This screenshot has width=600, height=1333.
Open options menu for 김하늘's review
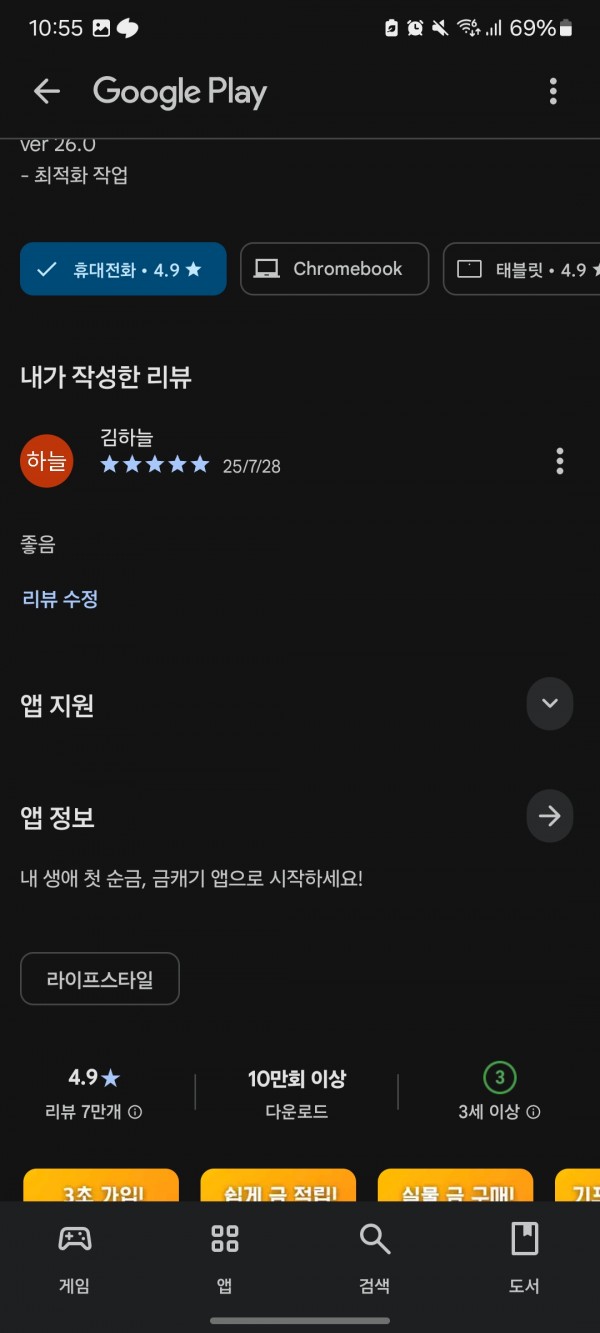pyautogui.click(x=559, y=461)
